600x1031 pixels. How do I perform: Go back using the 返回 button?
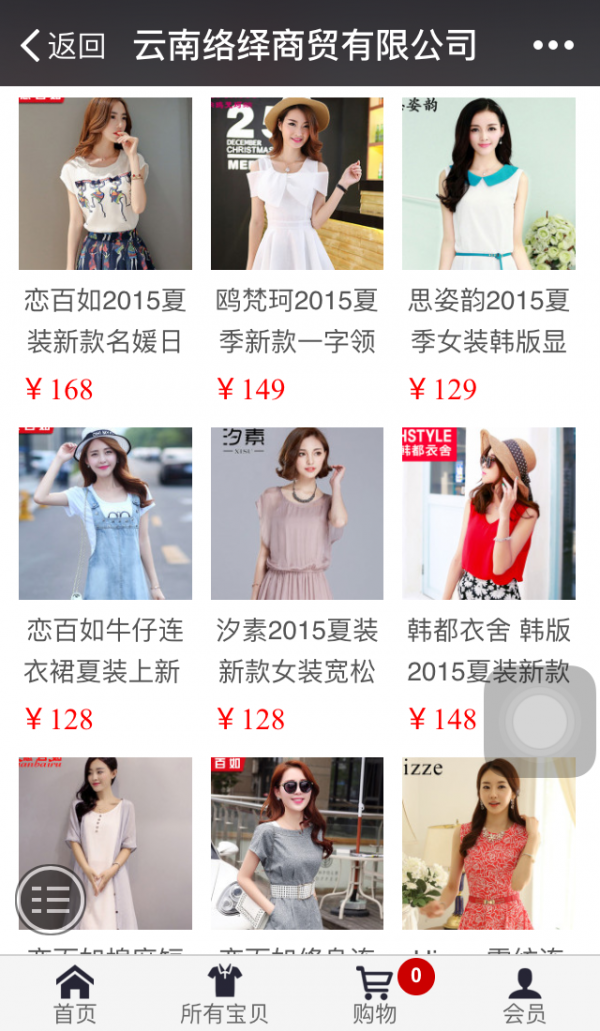tap(62, 45)
